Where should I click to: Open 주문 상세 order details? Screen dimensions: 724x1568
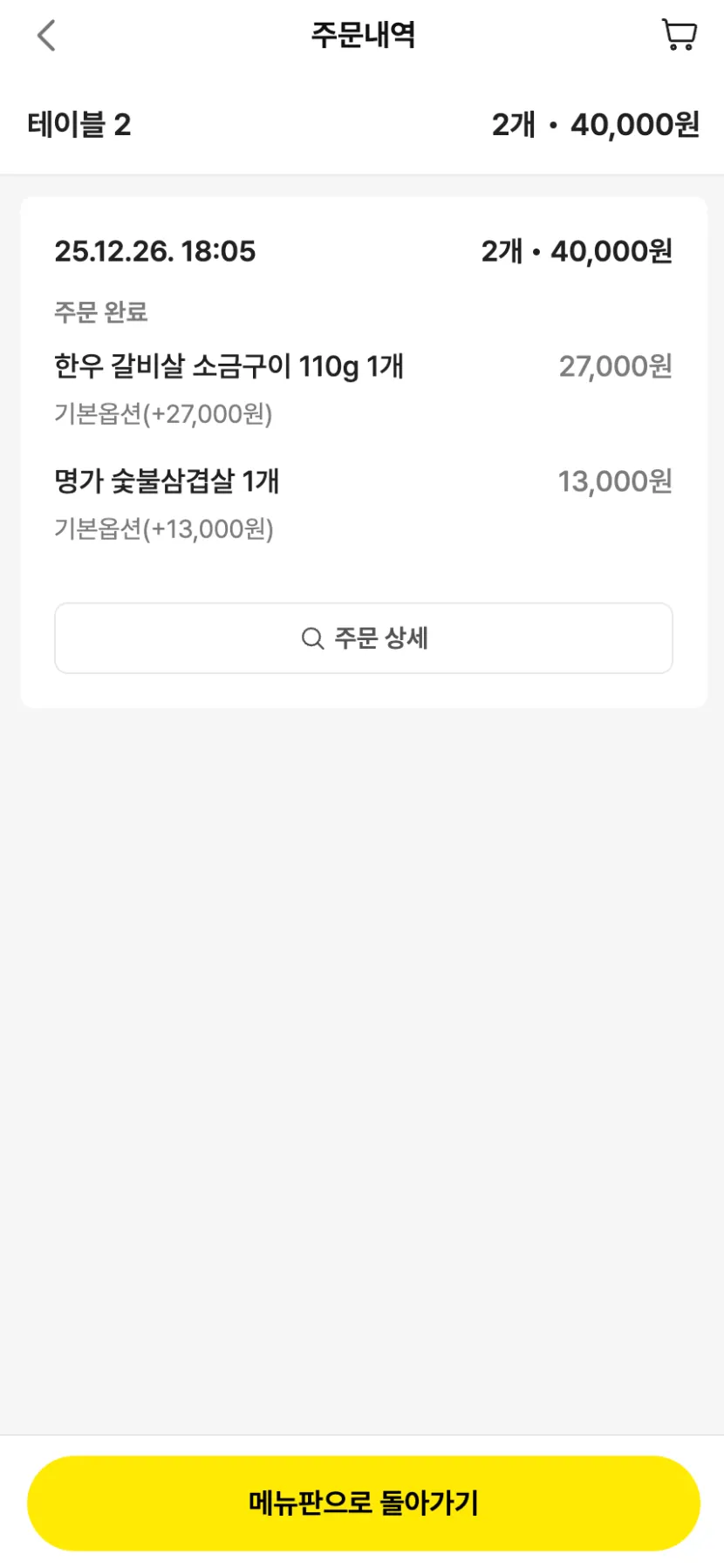point(363,638)
